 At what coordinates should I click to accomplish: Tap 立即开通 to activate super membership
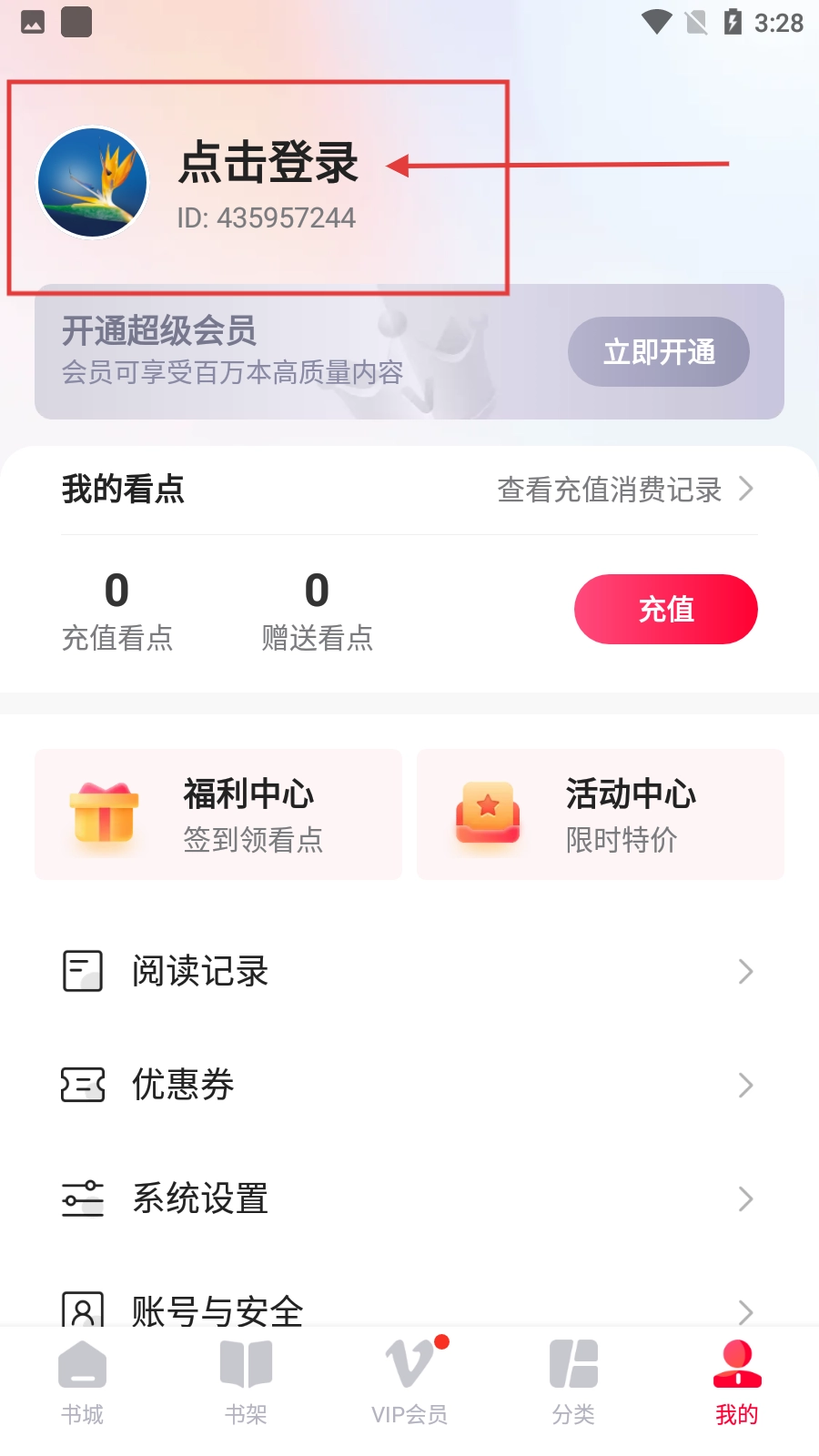(x=658, y=352)
